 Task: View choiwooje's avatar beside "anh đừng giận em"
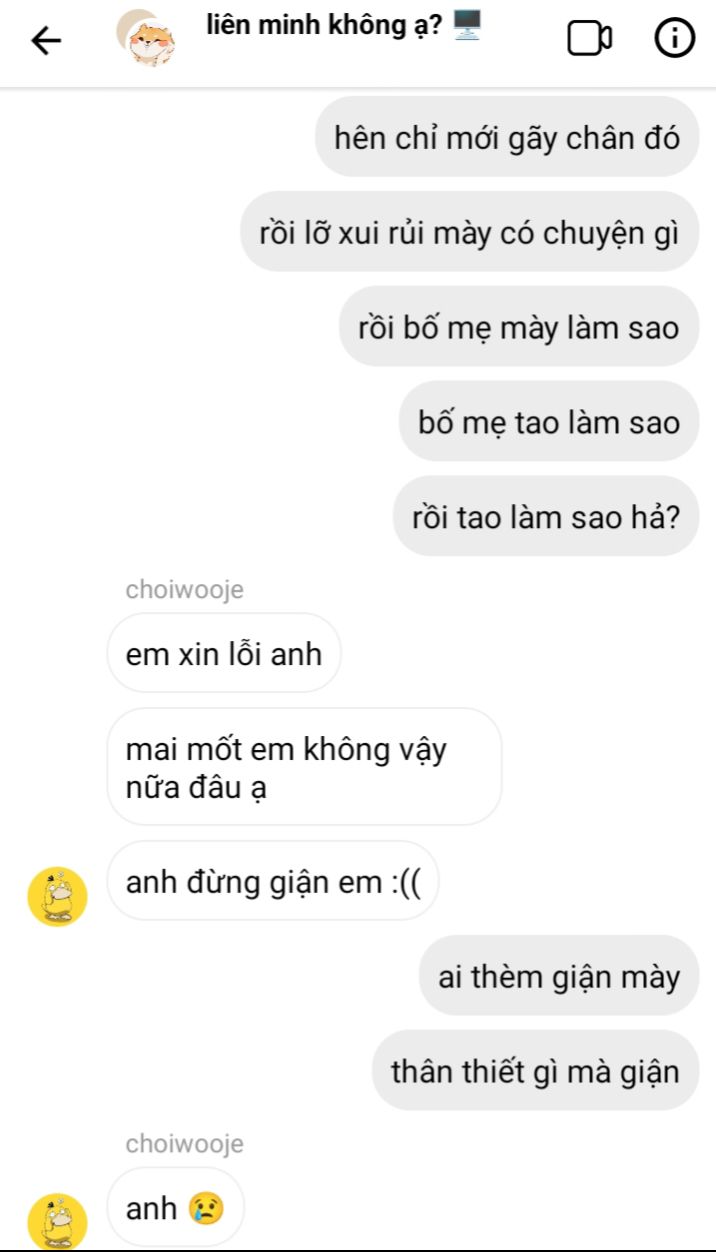point(58,895)
